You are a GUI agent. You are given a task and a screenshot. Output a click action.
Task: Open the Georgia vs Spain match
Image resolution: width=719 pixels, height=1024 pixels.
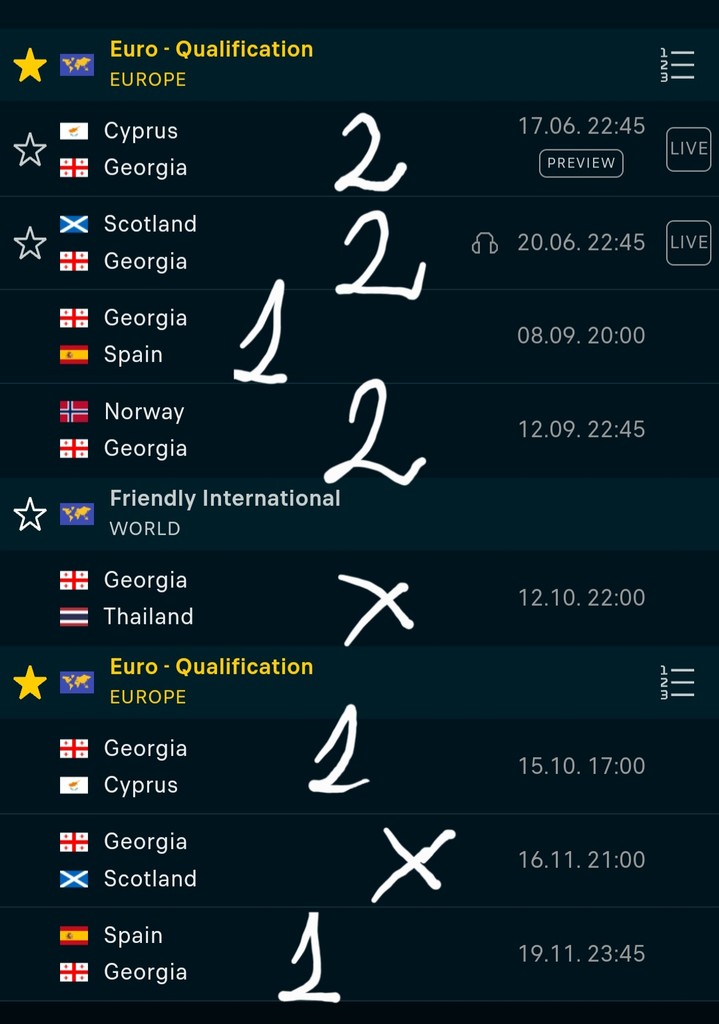click(x=145, y=336)
